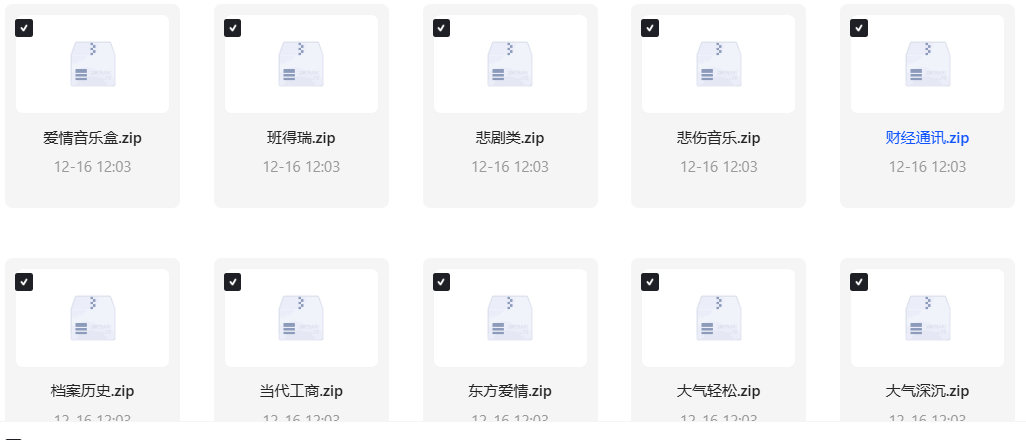Toggle the checkbox for 东方爱情.zip
Viewport: 1026px width, 440px height.
[x=441, y=282]
